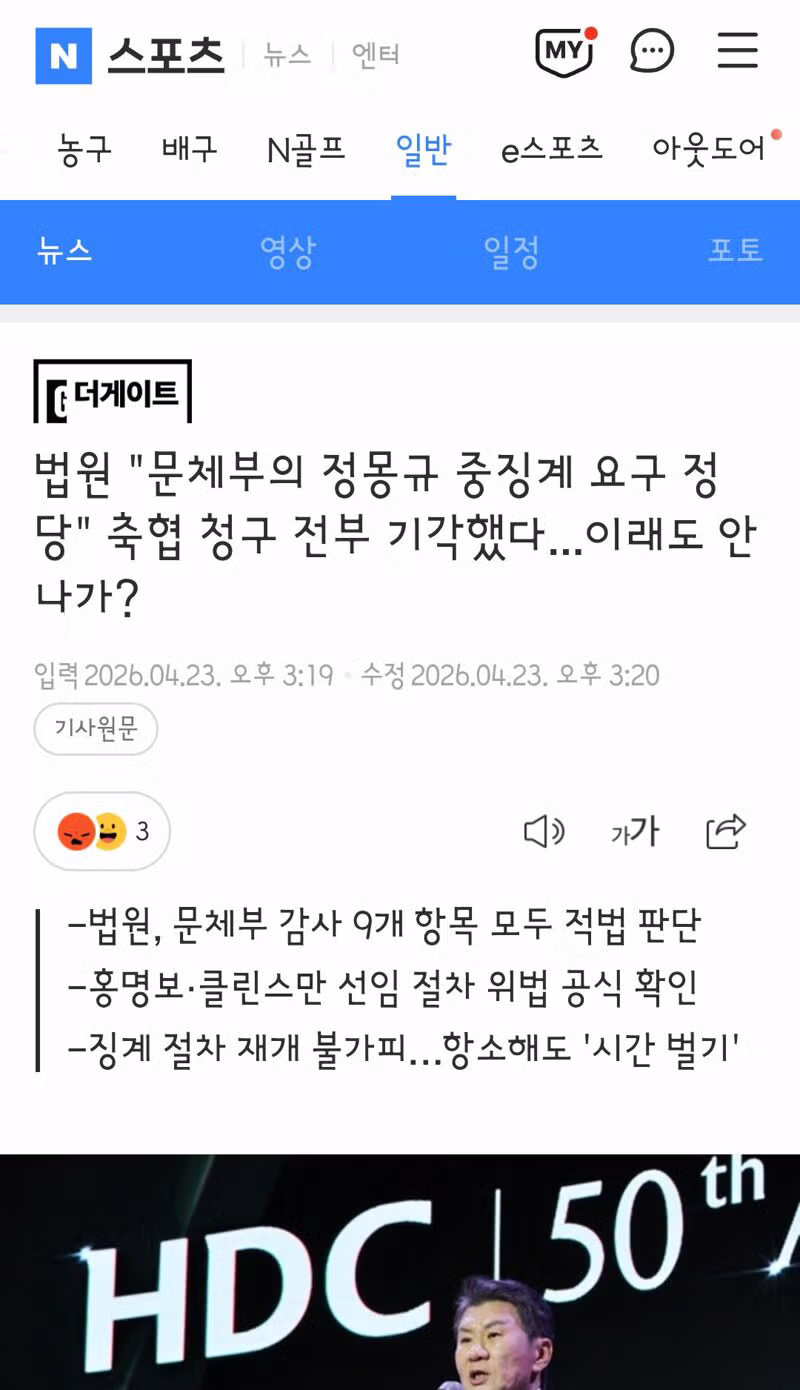Switch to the 포토 sub-tab
Screen dimensions: 800x1390
[735, 251]
